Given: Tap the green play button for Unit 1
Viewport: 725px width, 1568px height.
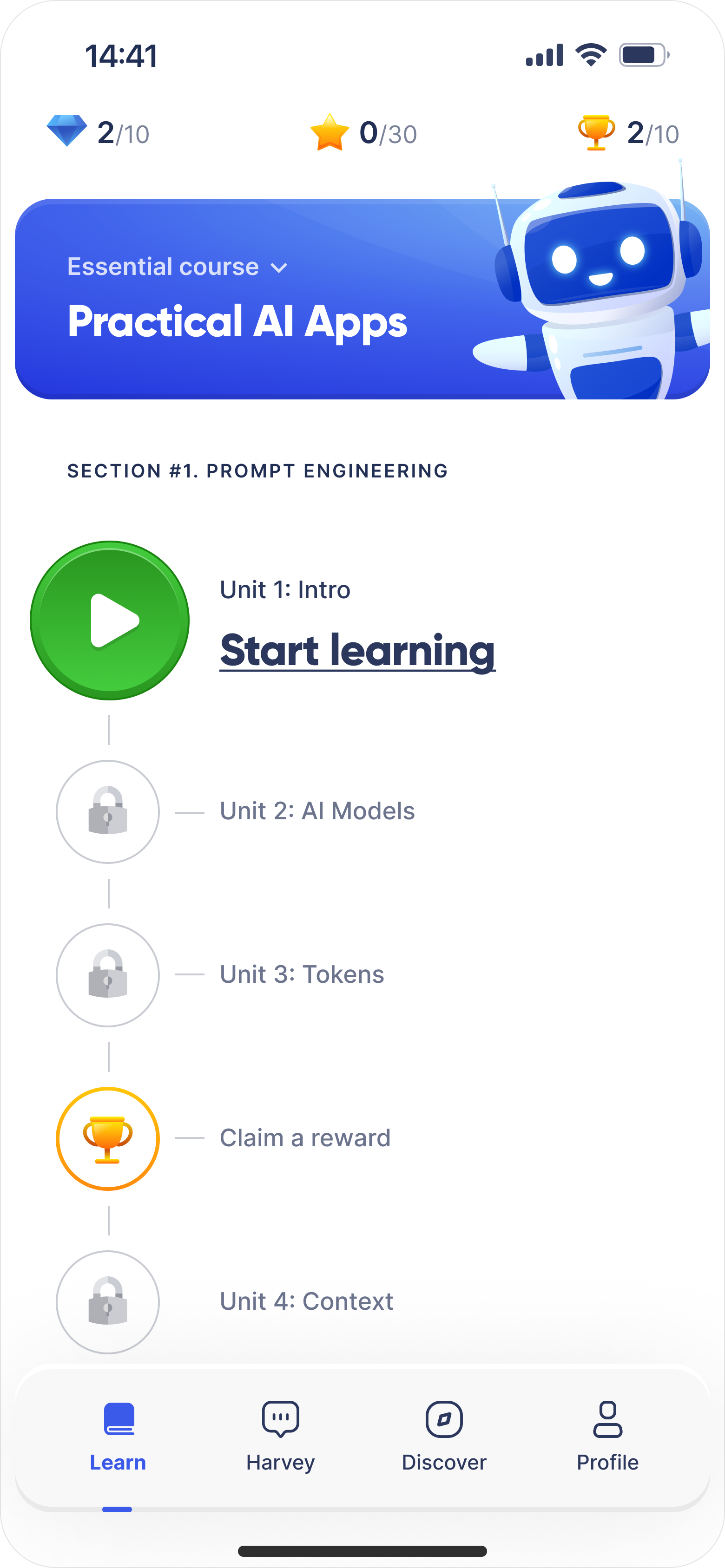Looking at the screenshot, I should (x=110, y=620).
